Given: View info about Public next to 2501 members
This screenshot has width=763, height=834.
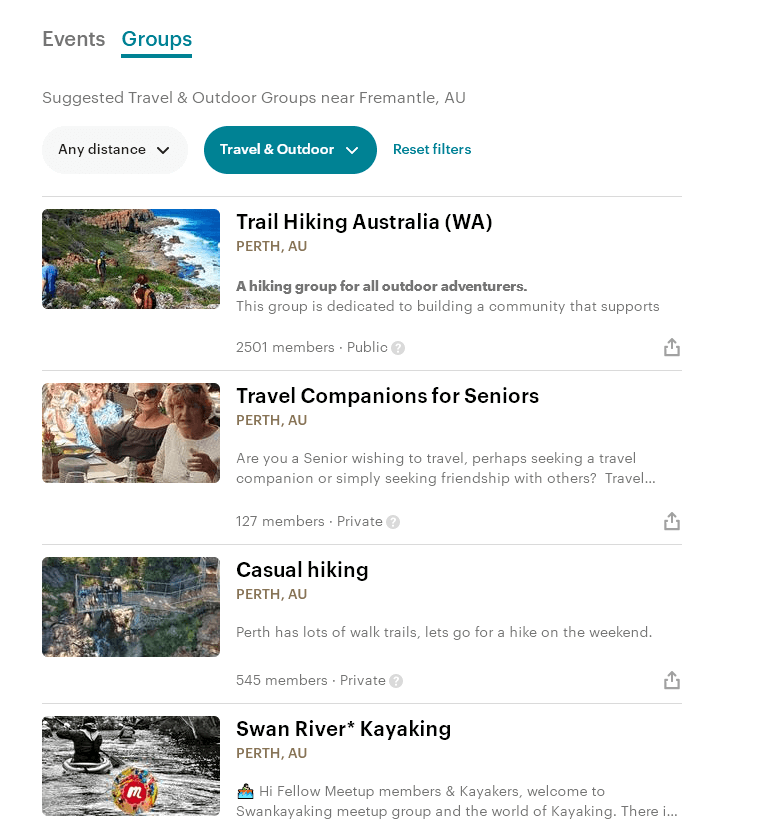Looking at the screenshot, I should click(x=398, y=348).
